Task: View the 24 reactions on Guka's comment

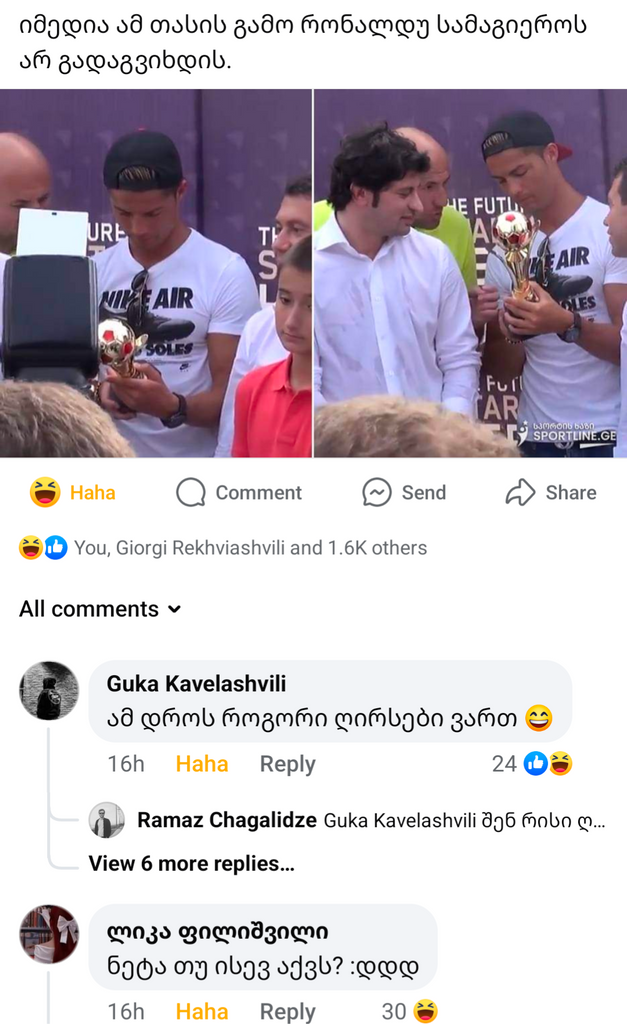Action: 532,764
